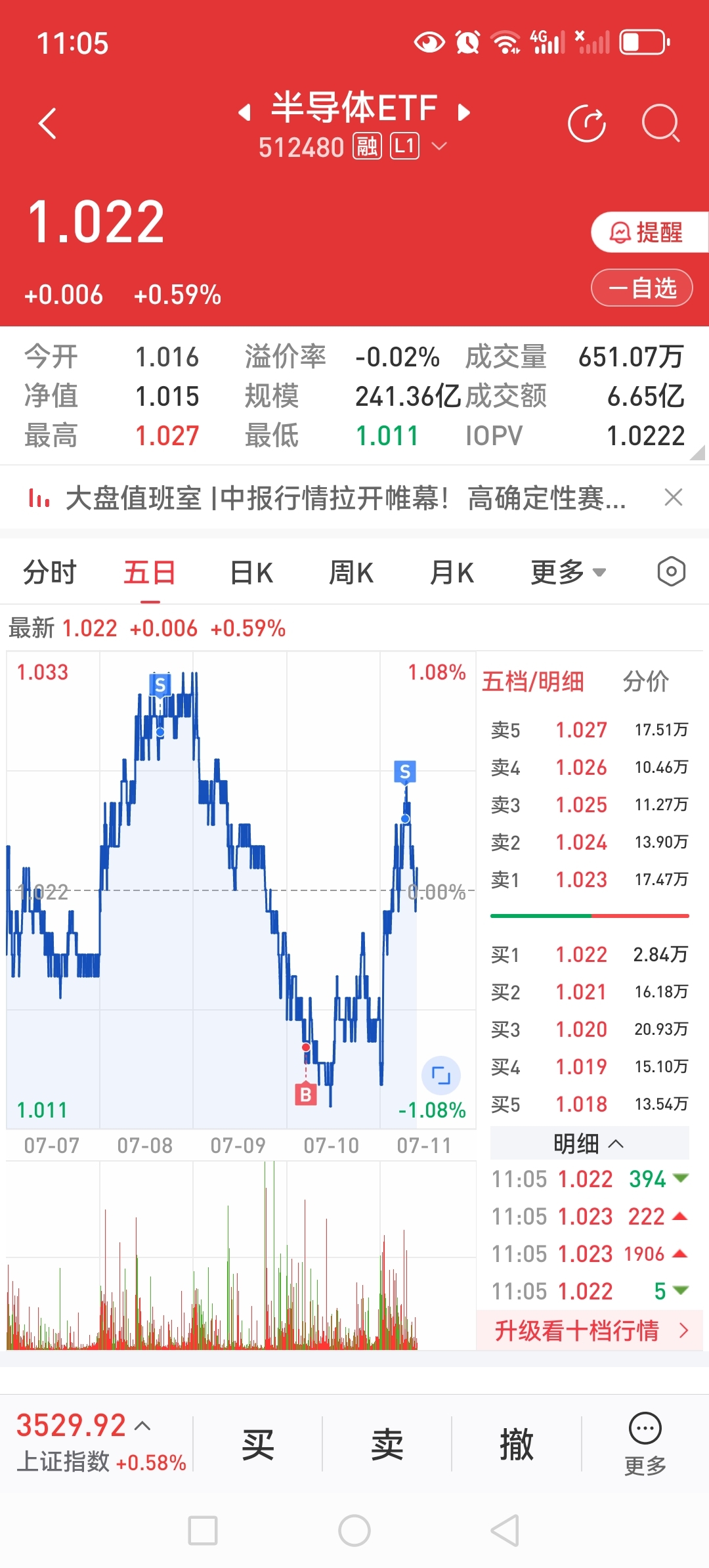Viewport: 709px width, 1568px height.
Task: Dismiss the 大盘值班室 news banner
Action: 674,498
